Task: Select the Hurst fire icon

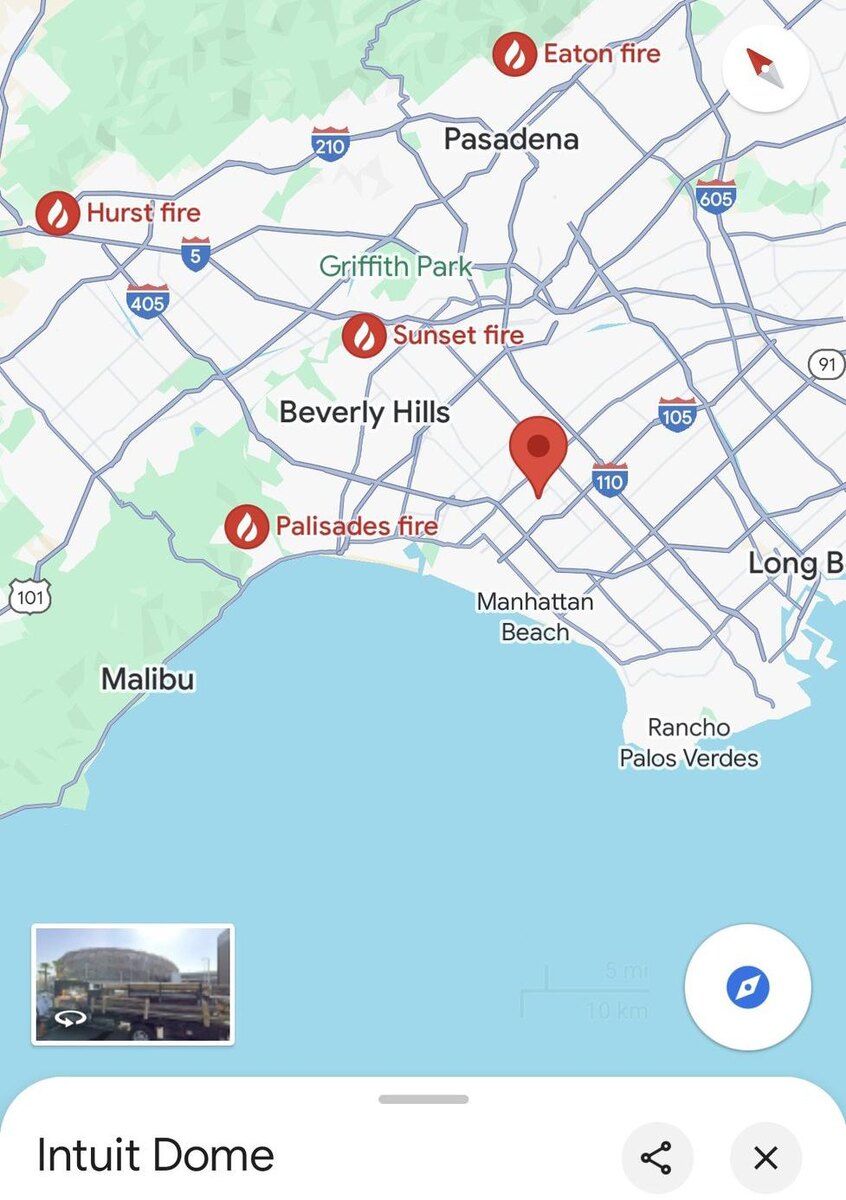Action: click(x=60, y=213)
